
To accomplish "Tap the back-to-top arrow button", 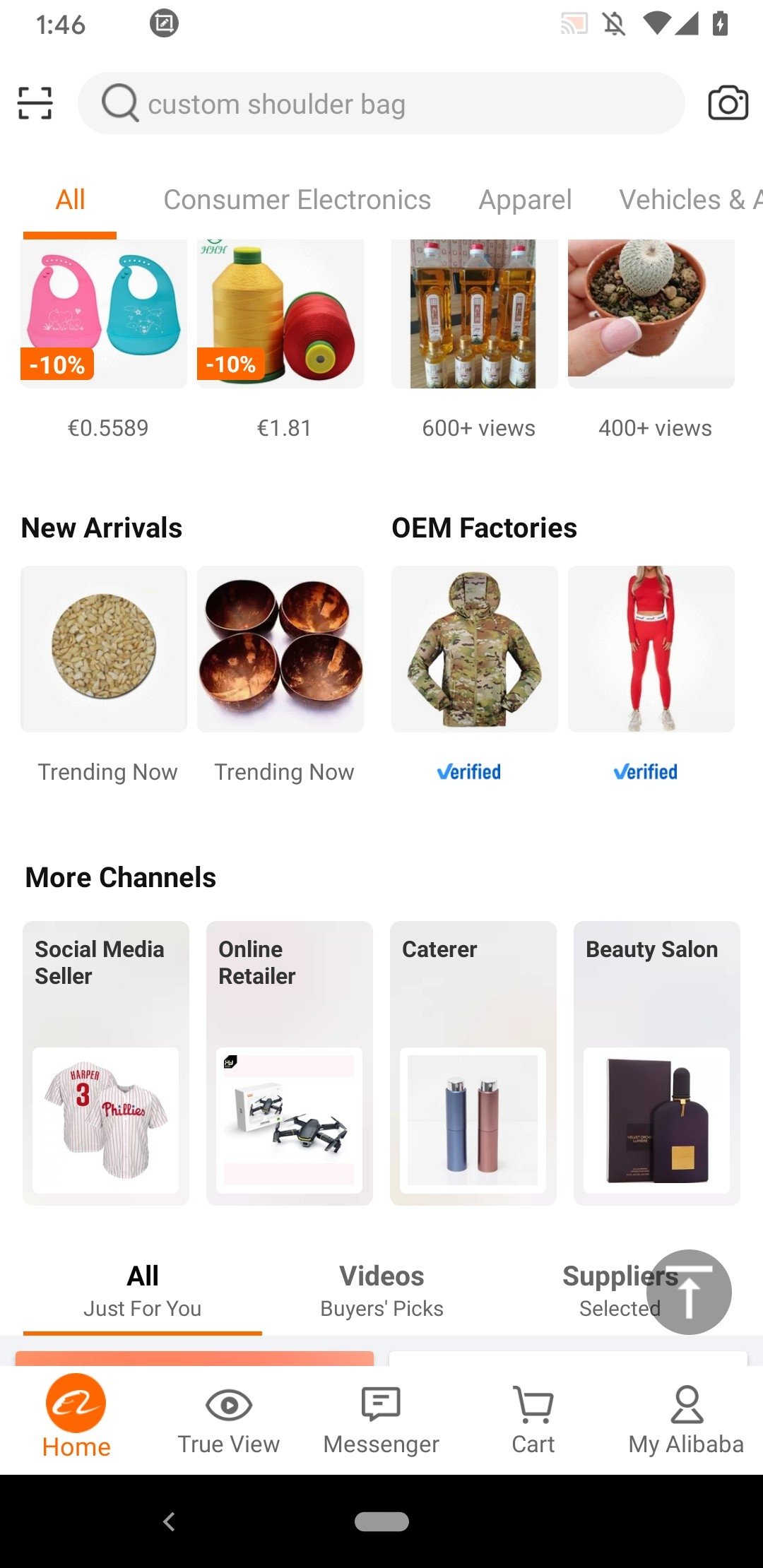I will click(689, 1292).
